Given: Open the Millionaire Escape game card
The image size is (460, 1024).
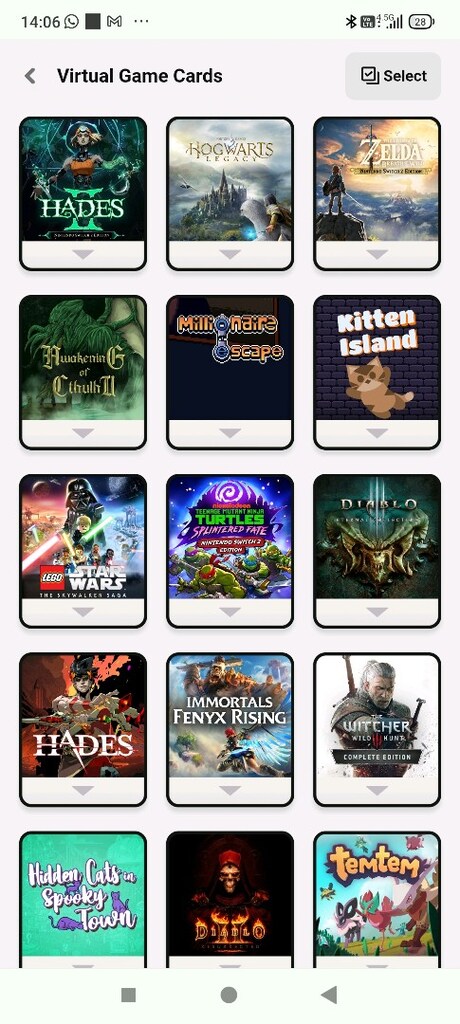Looking at the screenshot, I should (230, 372).
